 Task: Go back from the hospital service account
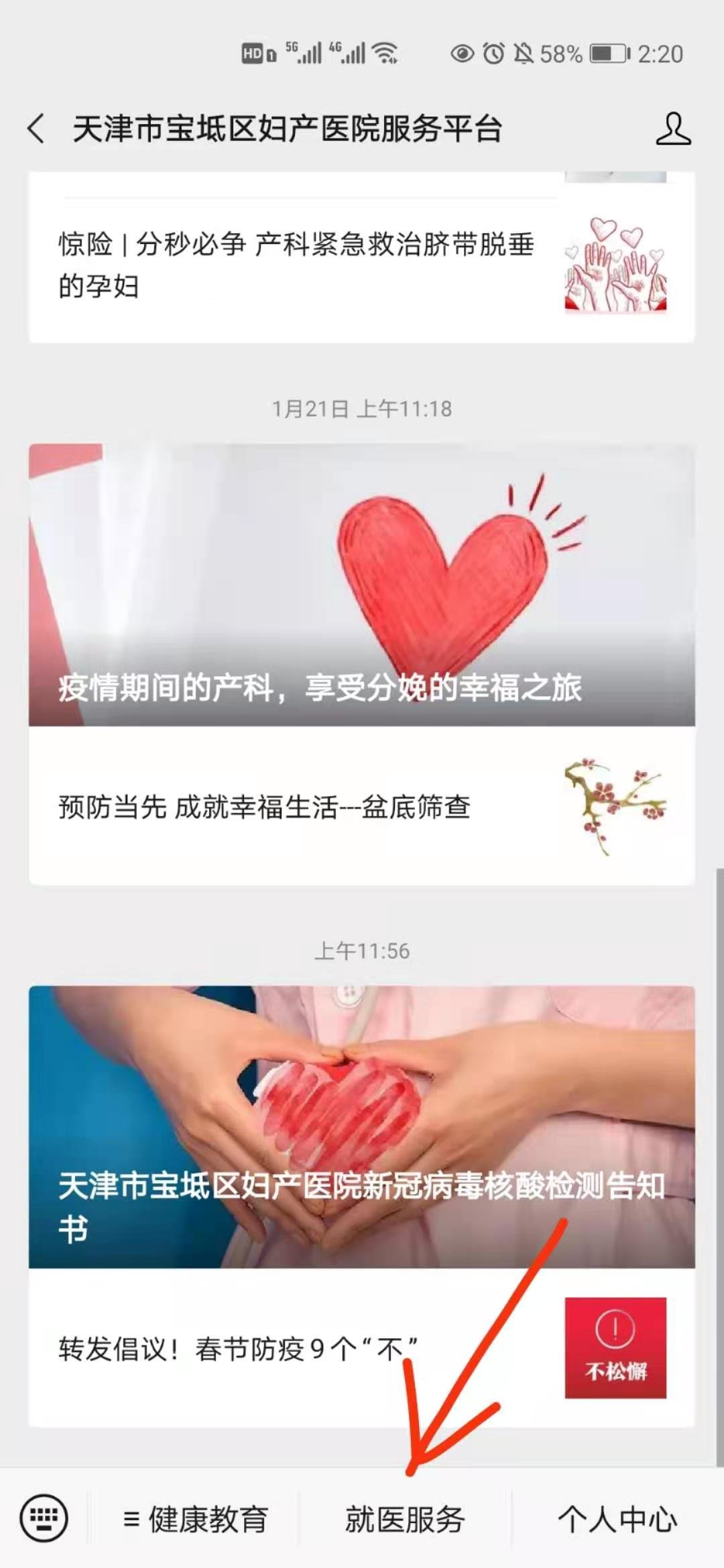coord(37,129)
